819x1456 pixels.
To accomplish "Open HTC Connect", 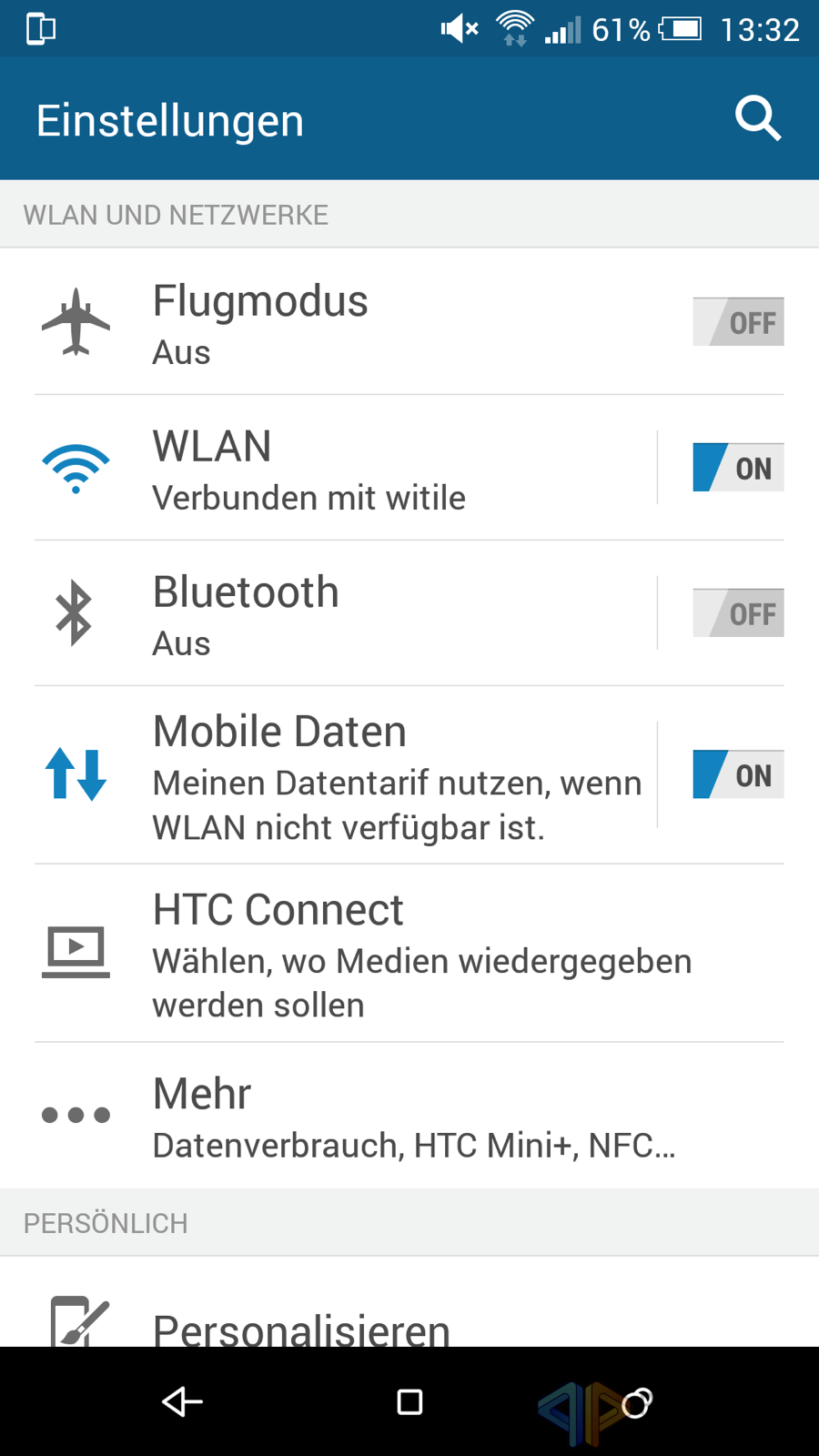I will coord(409,954).
